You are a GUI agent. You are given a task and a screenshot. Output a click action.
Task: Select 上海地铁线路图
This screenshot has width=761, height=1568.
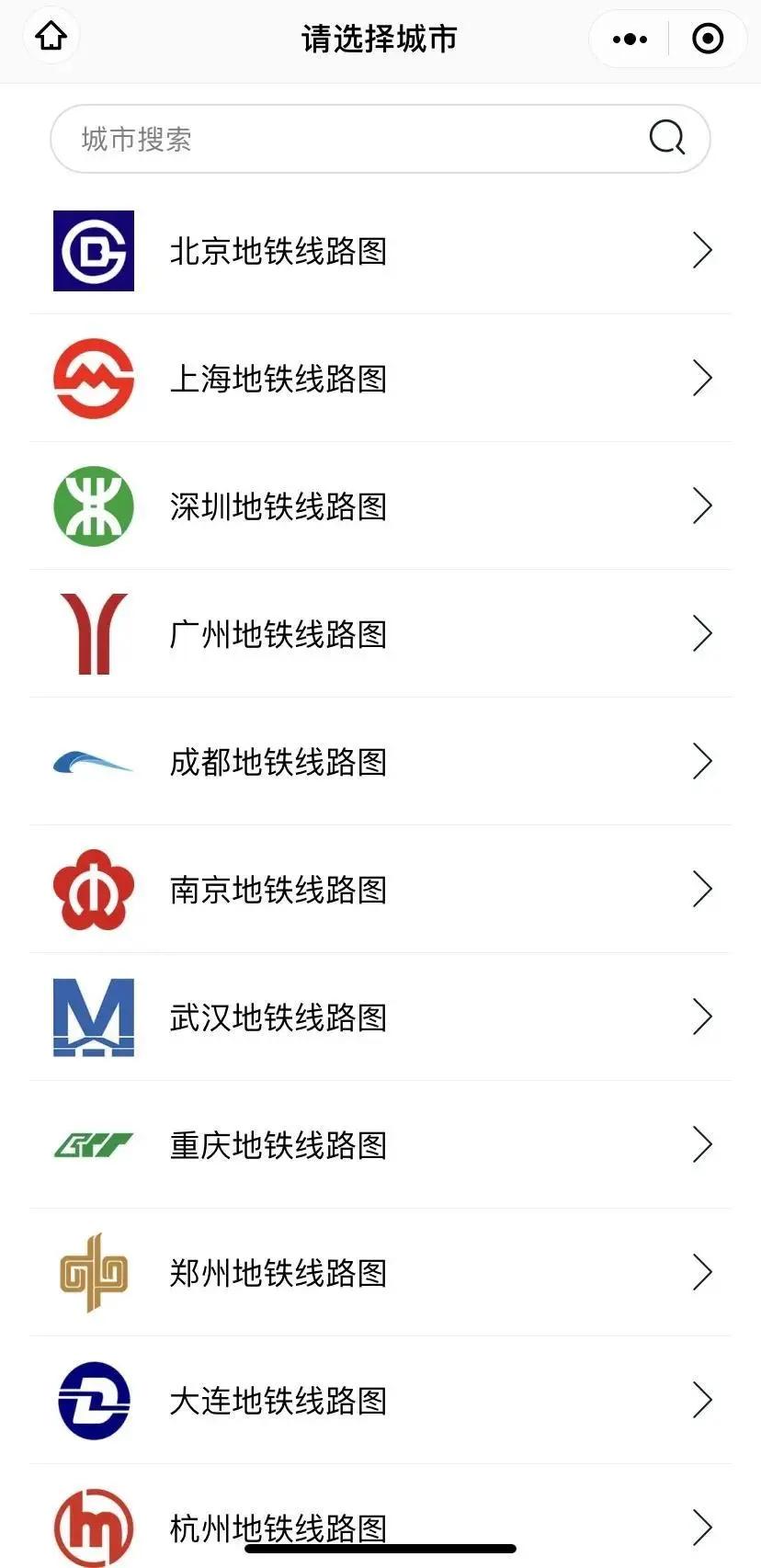(x=380, y=378)
